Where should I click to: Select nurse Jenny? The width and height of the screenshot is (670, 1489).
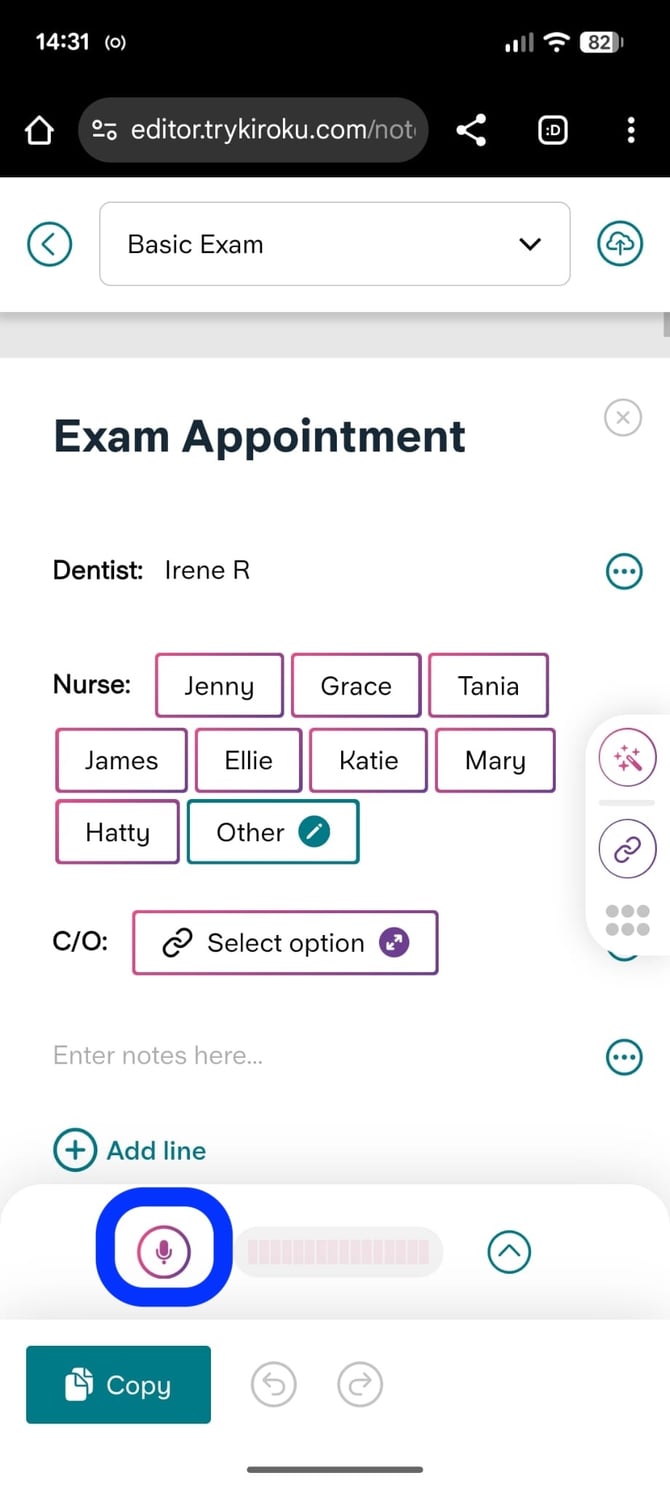pyautogui.click(x=219, y=686)
